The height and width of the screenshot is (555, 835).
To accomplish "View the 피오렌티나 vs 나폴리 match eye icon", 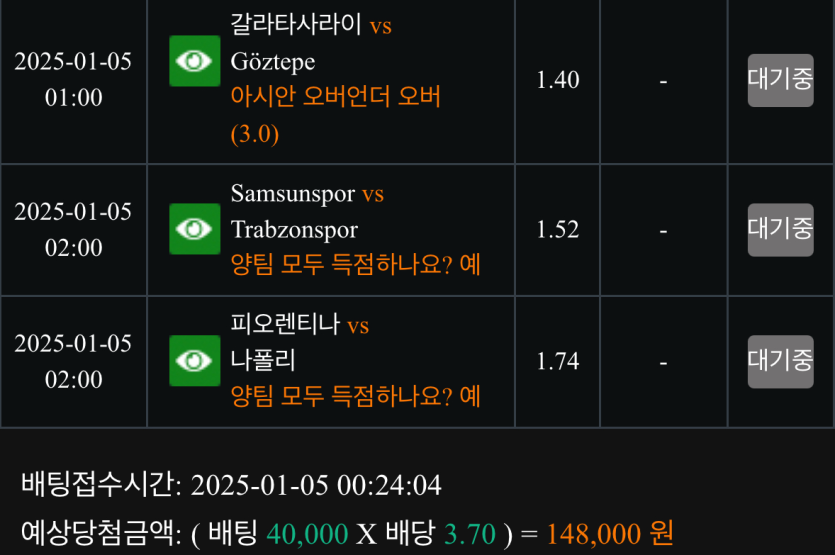I will [194, 361].
